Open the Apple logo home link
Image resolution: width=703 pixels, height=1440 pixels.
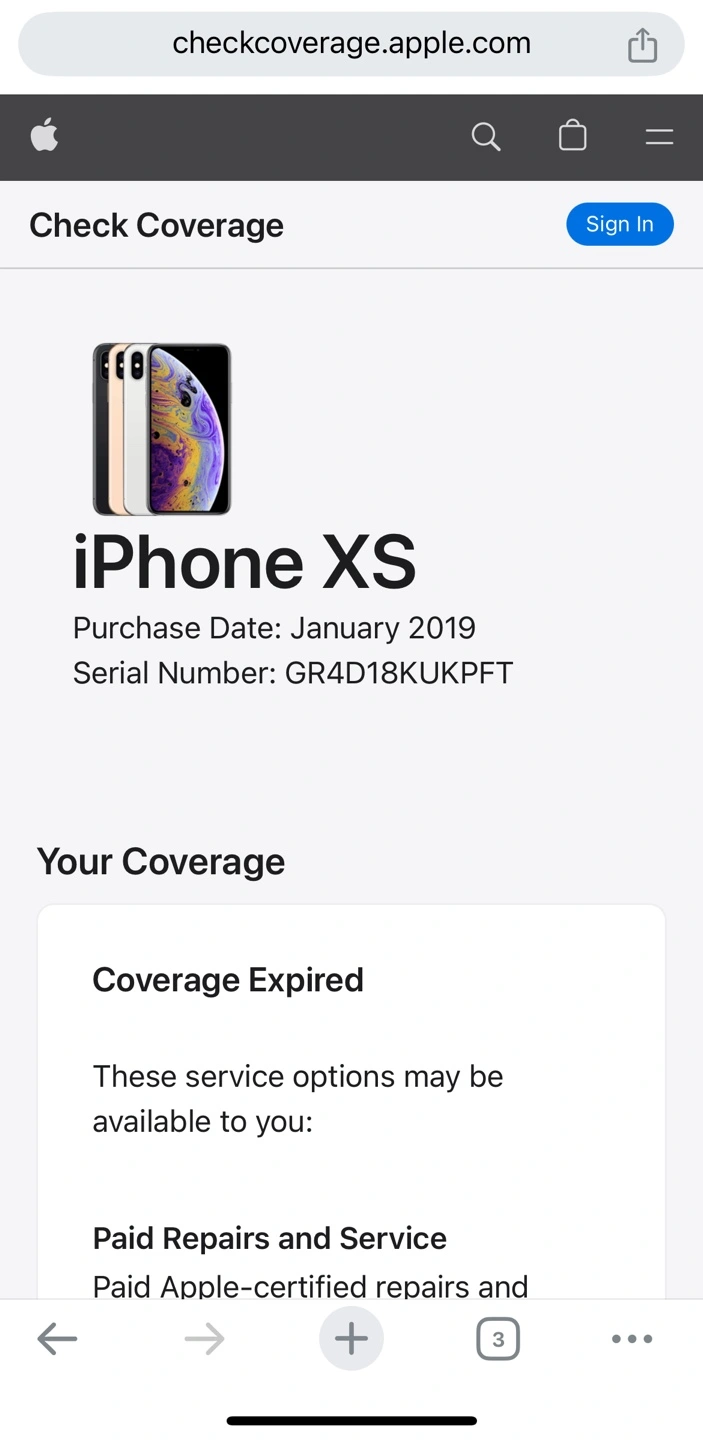(44, 136)
